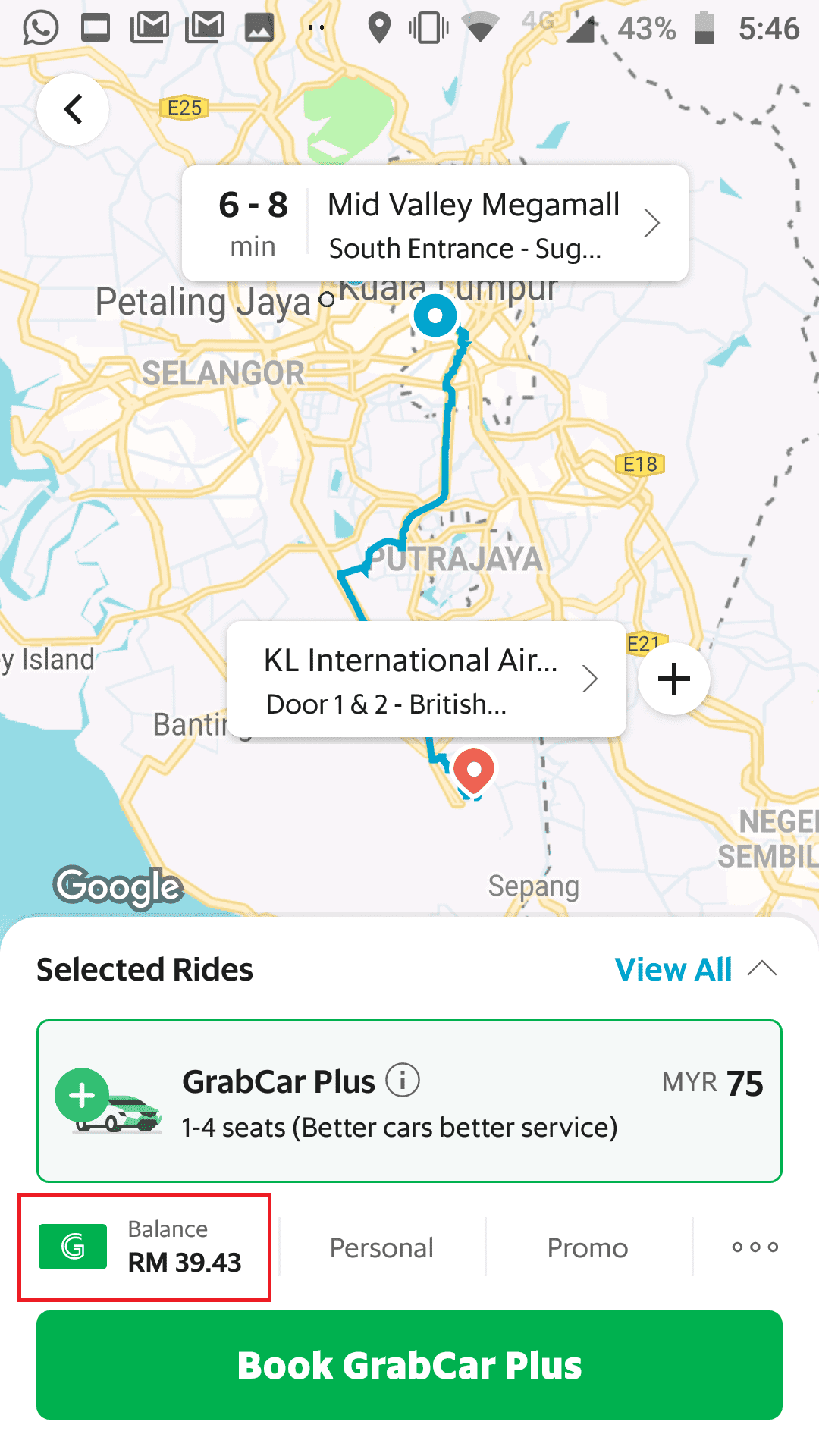819x1456 pixels.
Task: Book GrabCar Plus now
Action: tap(409, 1365)
